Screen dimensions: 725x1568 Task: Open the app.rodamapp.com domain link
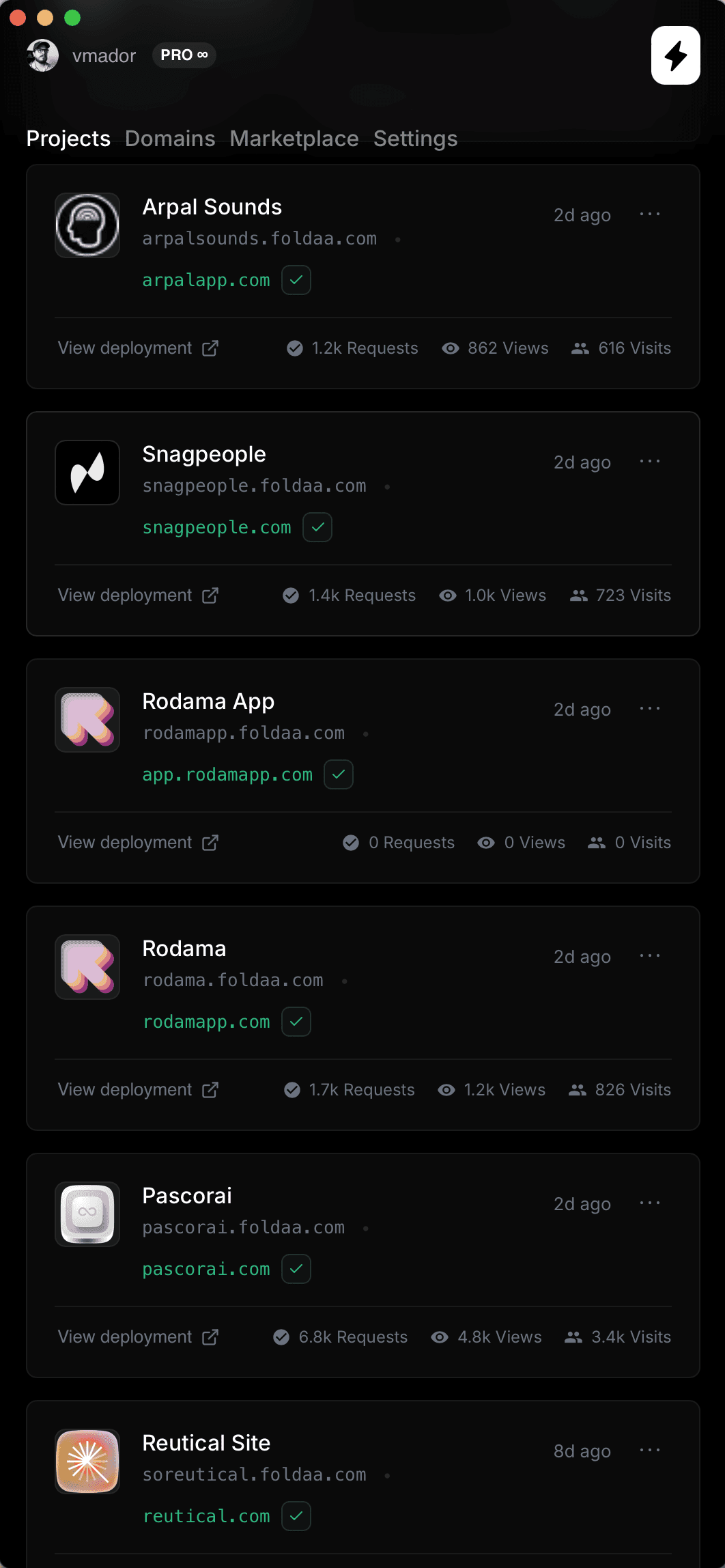227,774
